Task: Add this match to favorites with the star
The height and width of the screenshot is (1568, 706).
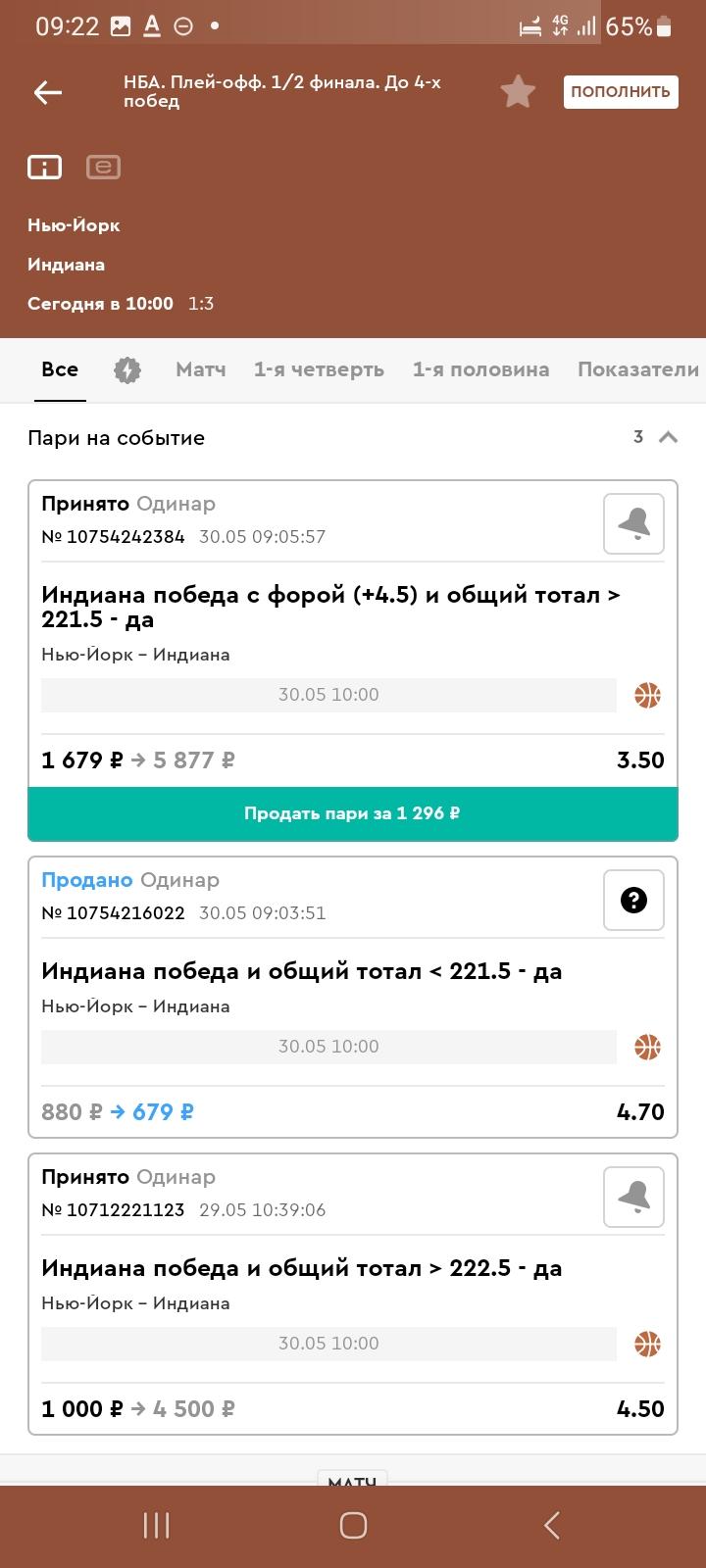Action: (518, 92)
